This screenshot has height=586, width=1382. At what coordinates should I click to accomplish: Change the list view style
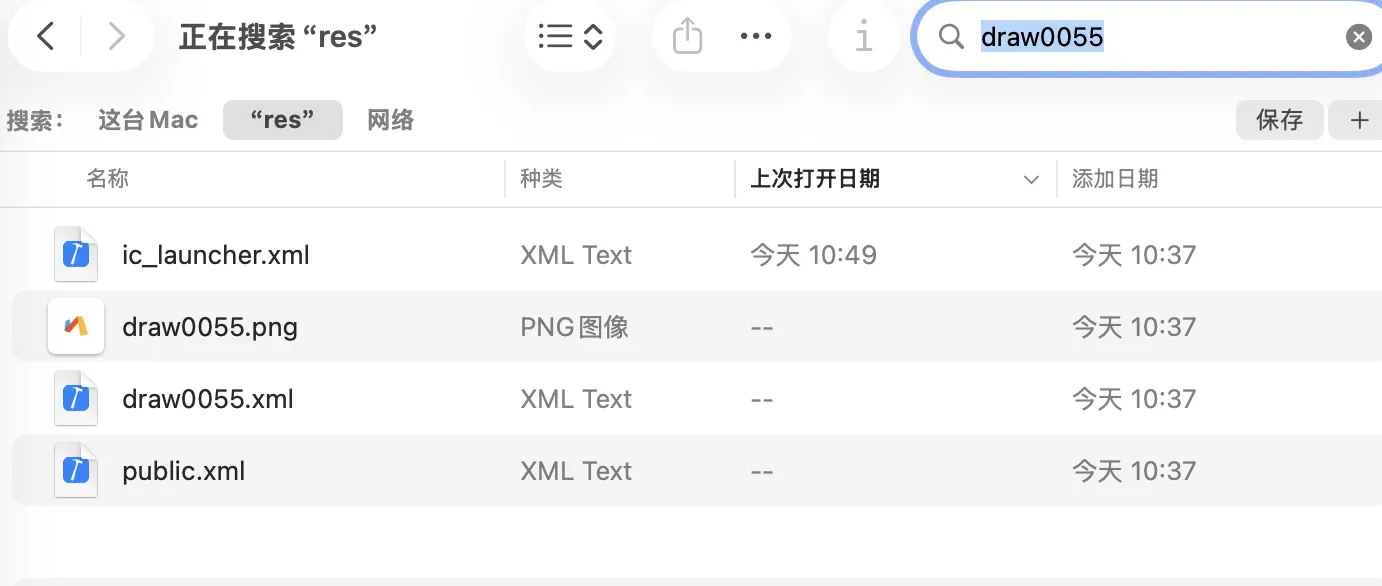[x=570, y=37]
